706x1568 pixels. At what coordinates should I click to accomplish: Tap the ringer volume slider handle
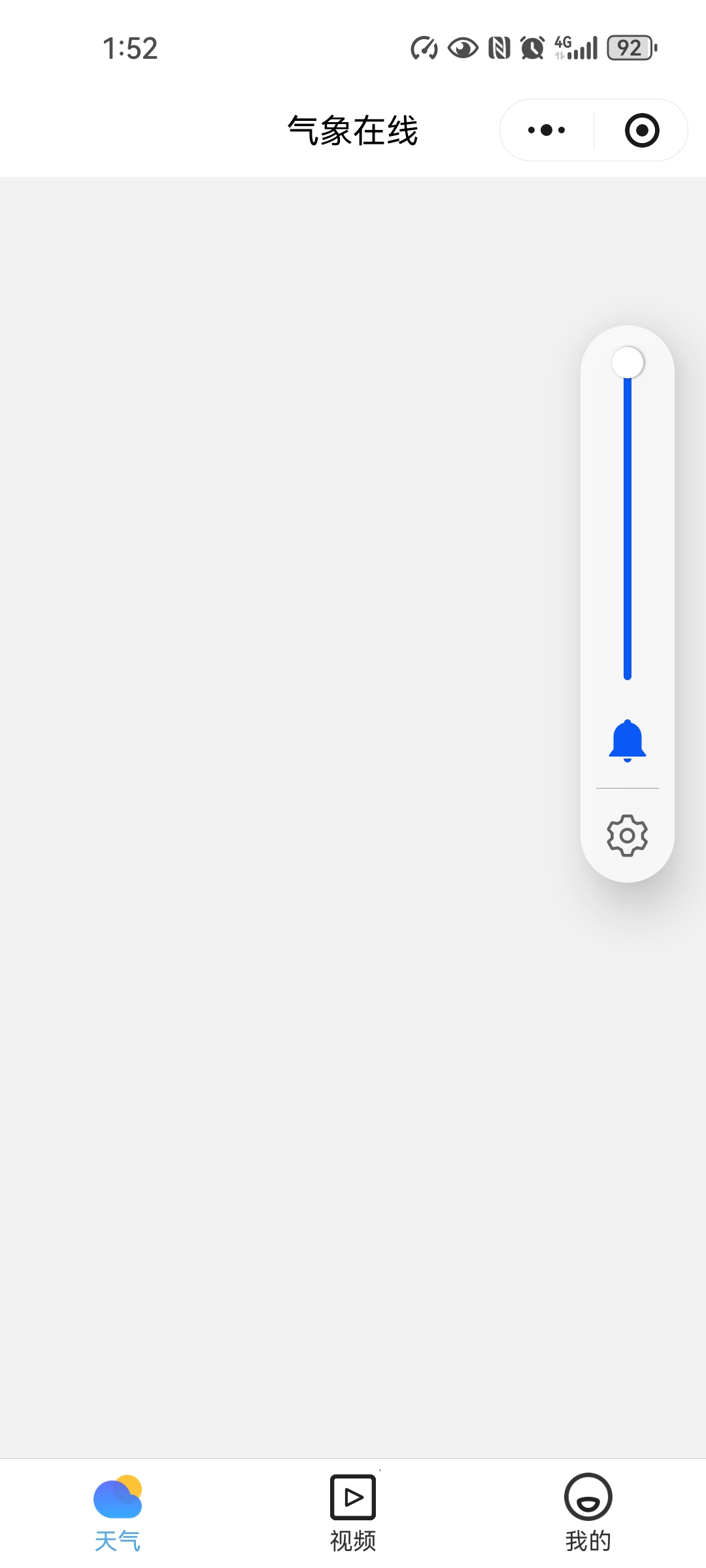628,363
